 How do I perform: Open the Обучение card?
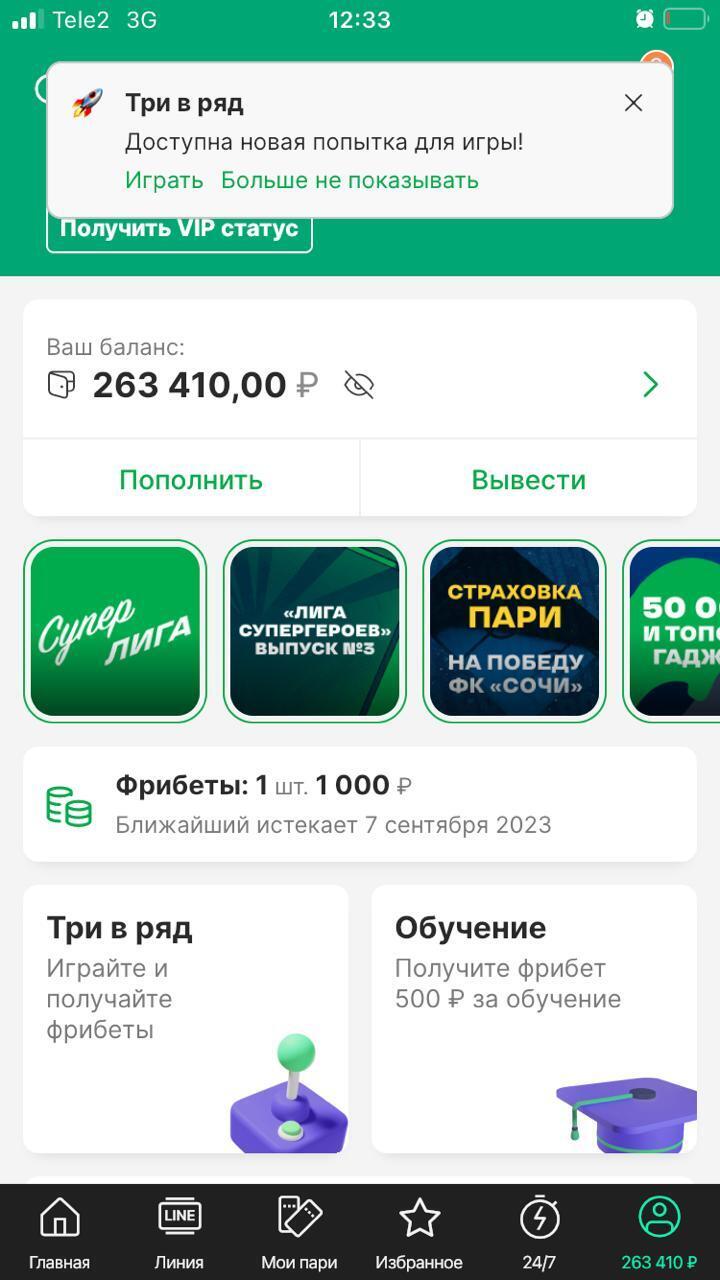(x=534, y=1018)
